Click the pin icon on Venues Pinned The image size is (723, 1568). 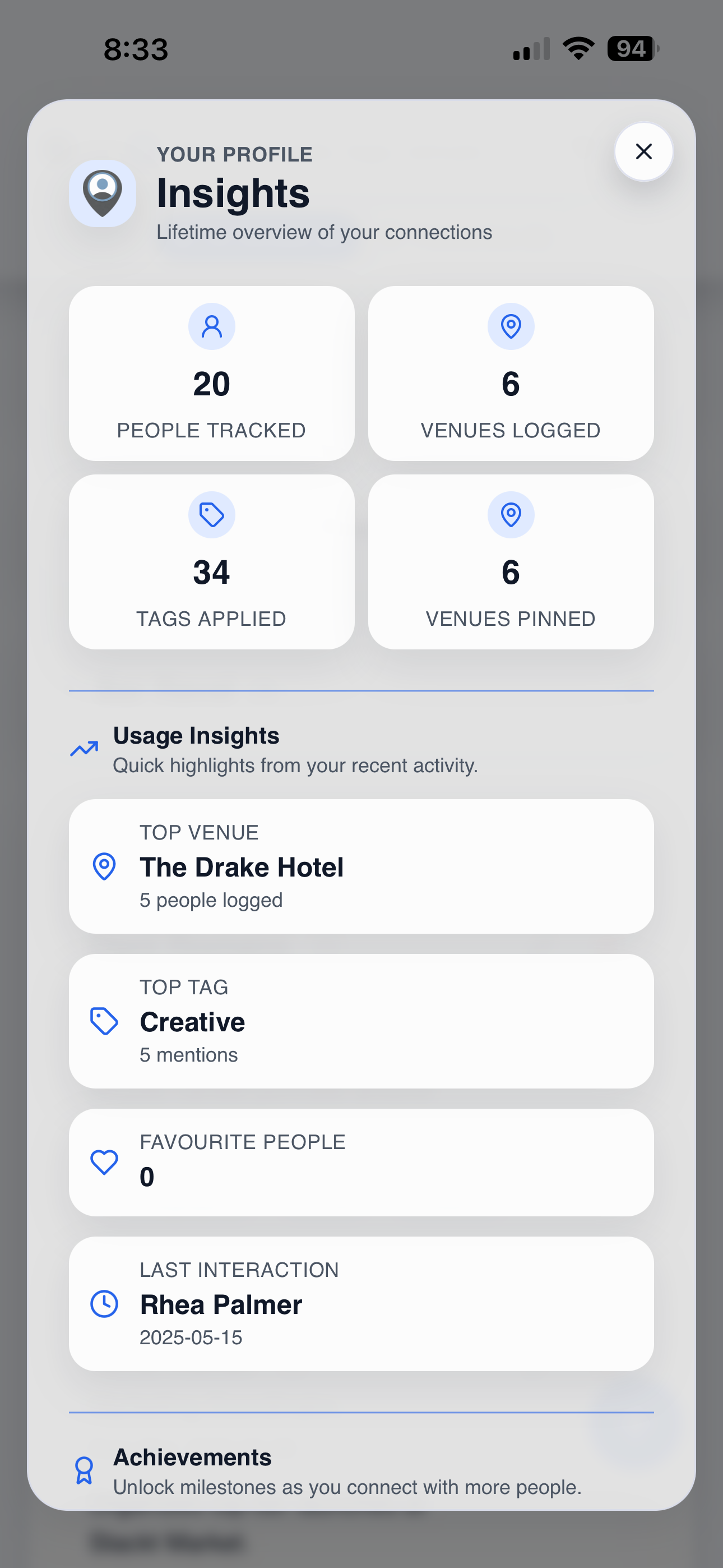[x=511, y=514]
